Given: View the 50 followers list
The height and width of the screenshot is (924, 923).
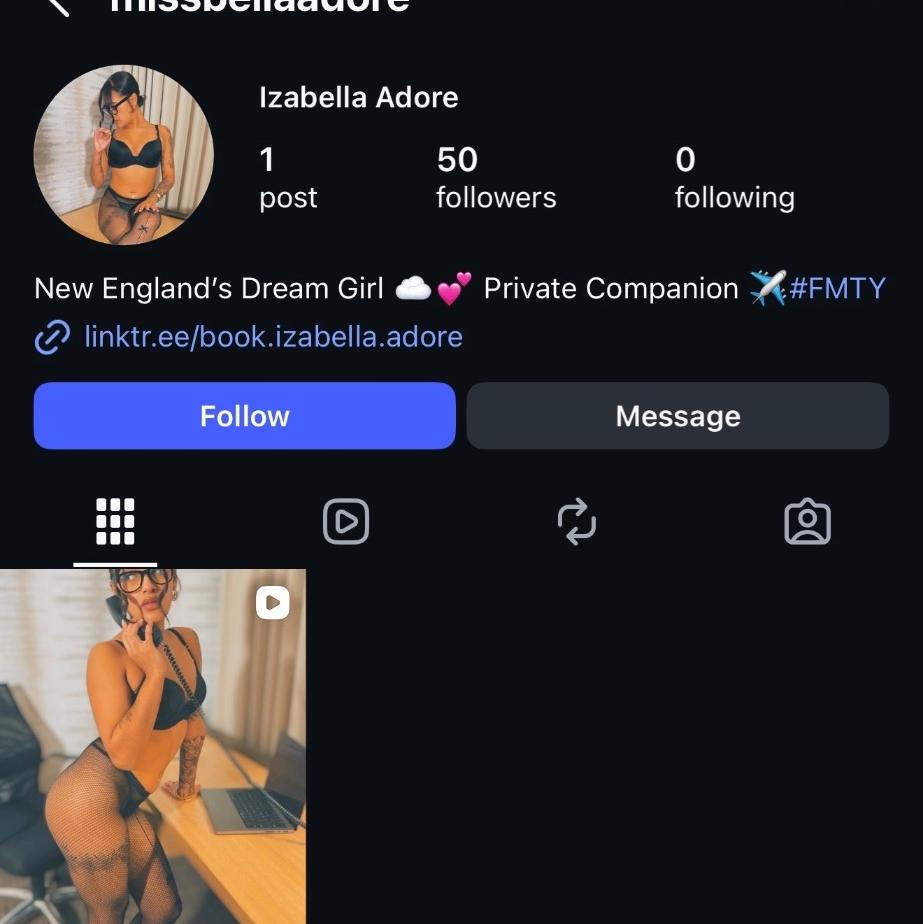Looking at the screenshot, I should (x=495, y=177).
